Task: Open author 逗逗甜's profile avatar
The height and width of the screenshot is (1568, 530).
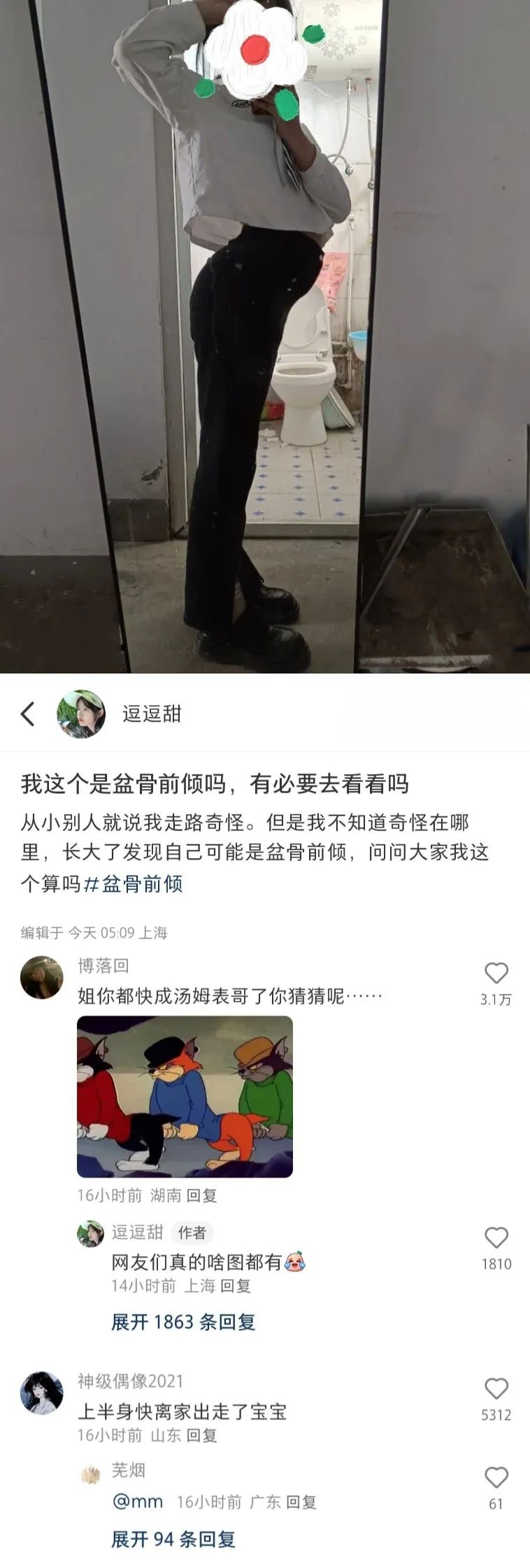Action: click(81, 714)
